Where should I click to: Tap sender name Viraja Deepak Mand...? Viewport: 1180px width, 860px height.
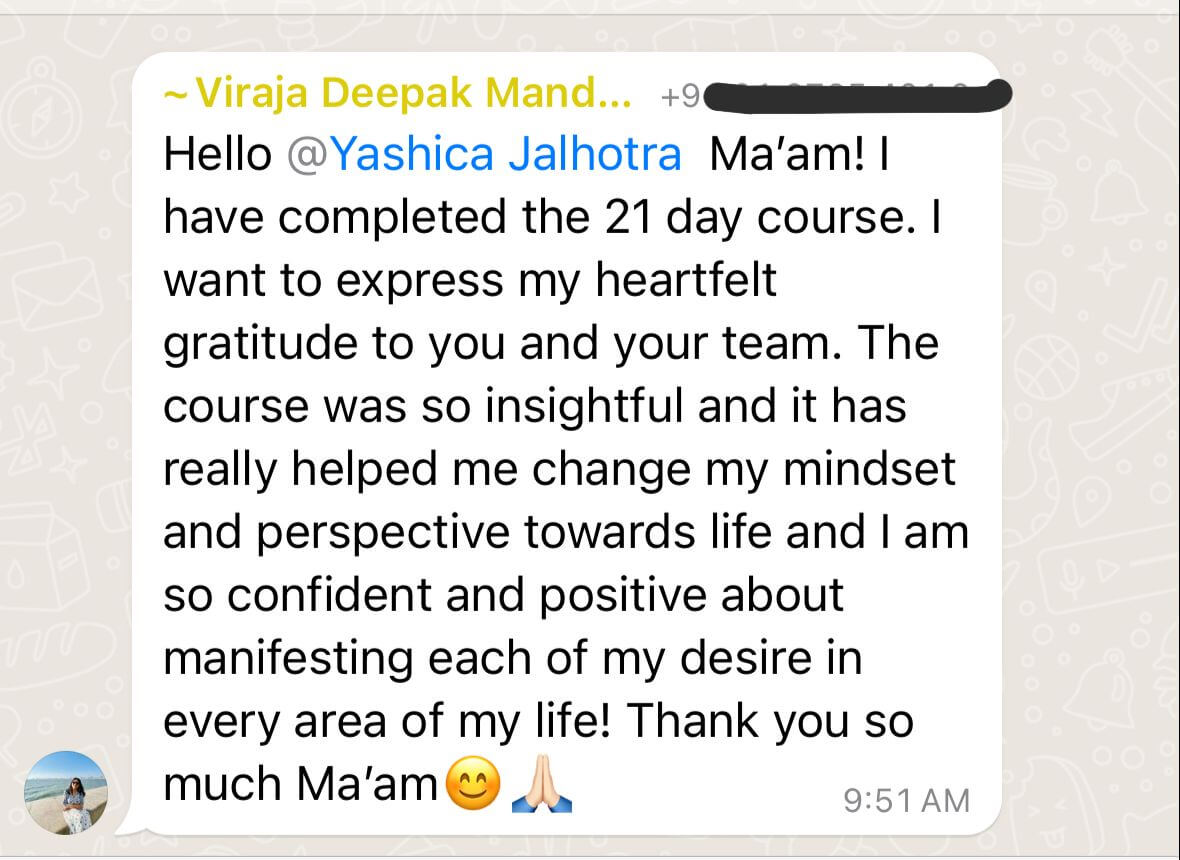400,96
